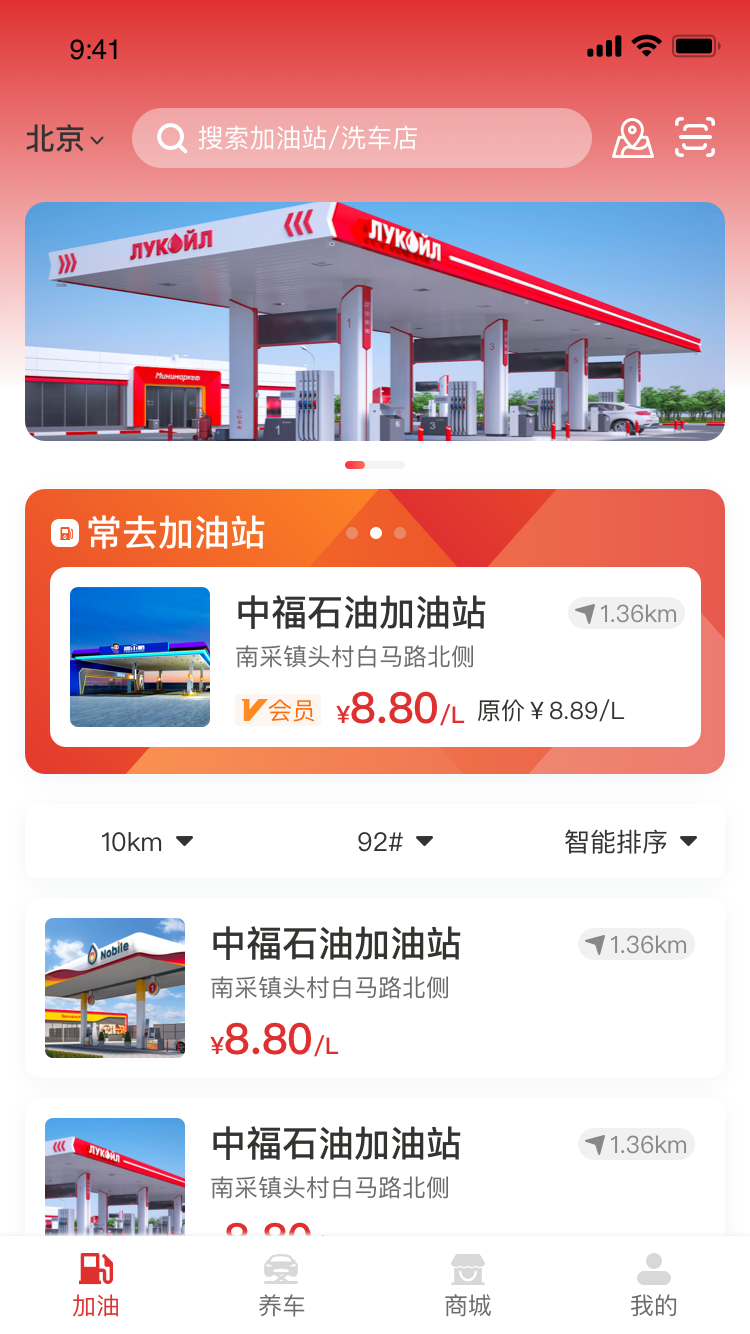Expand the 10km distance filter
Screen dimensions: 750x1334
coord(147,841)
